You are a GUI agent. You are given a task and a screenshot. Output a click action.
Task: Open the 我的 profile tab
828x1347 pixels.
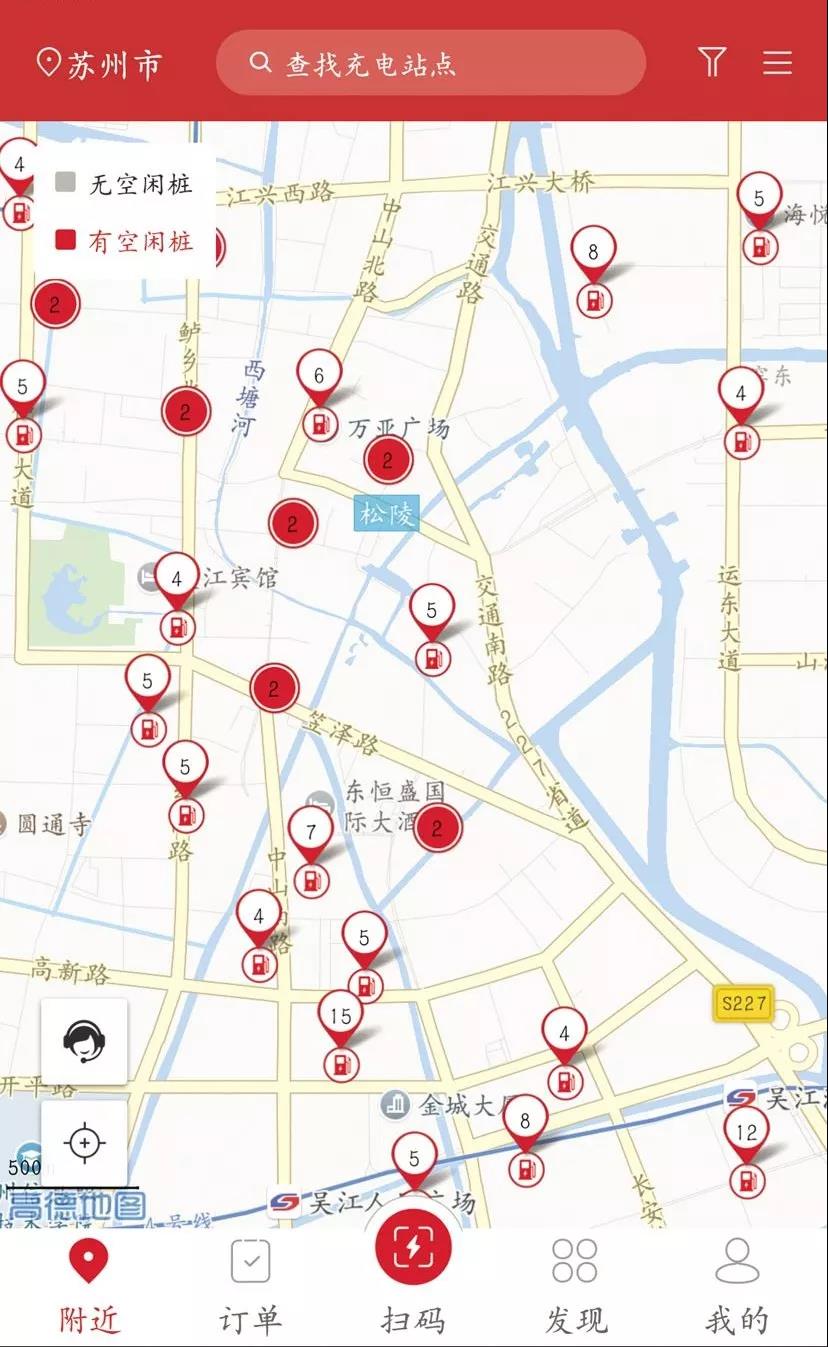737,1287
